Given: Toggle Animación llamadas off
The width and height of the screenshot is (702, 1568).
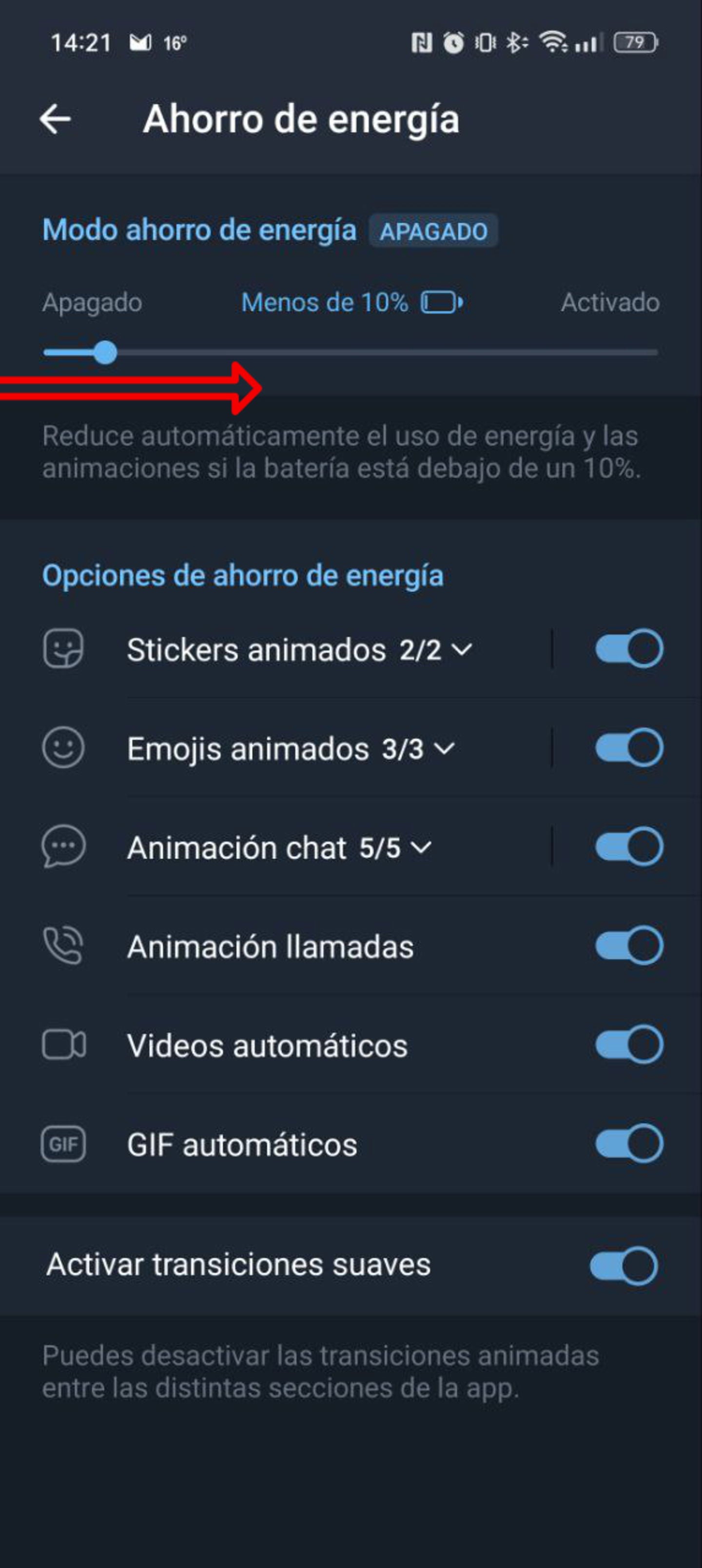Looking at the screenshot, I should click(628, 946).
